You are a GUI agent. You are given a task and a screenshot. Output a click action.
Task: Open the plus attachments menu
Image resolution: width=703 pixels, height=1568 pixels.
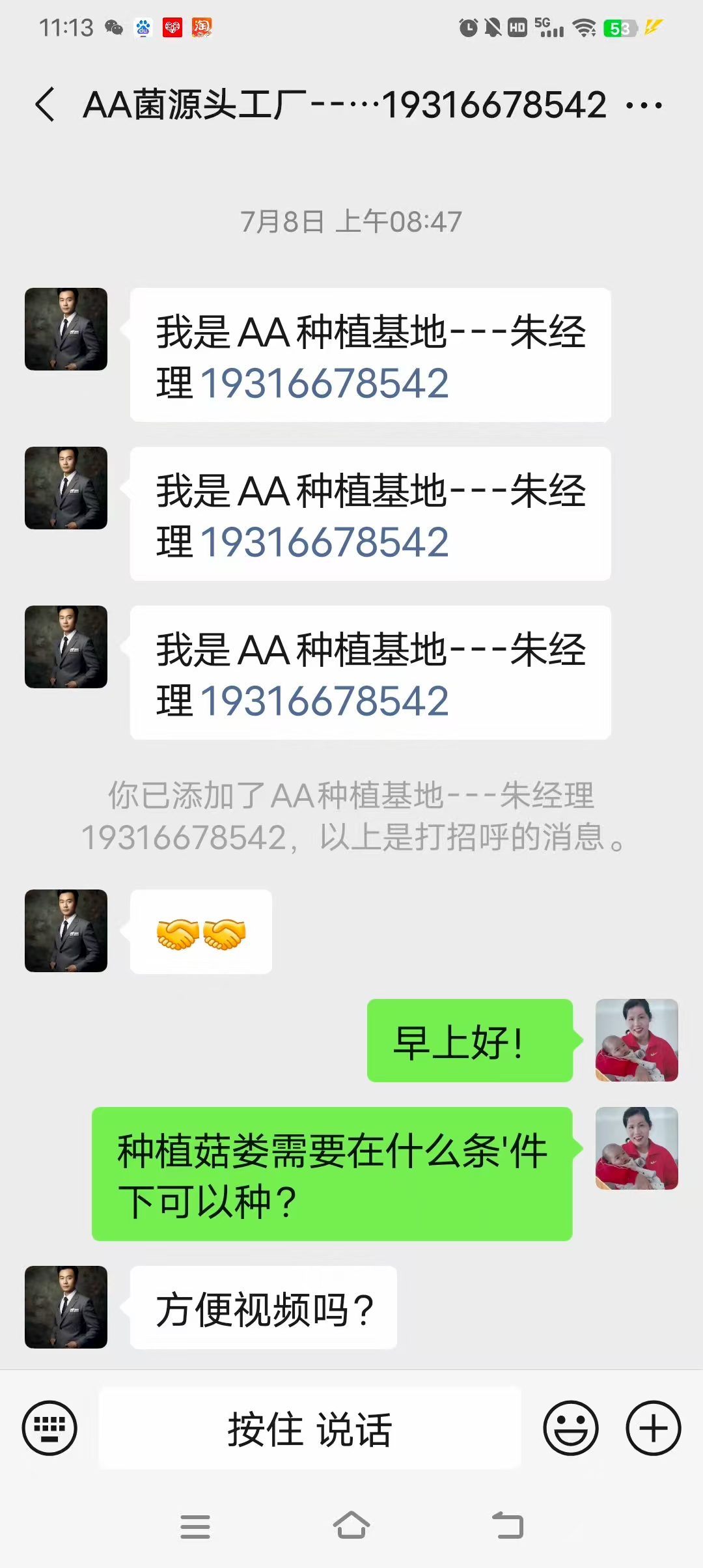[653, 1428]
